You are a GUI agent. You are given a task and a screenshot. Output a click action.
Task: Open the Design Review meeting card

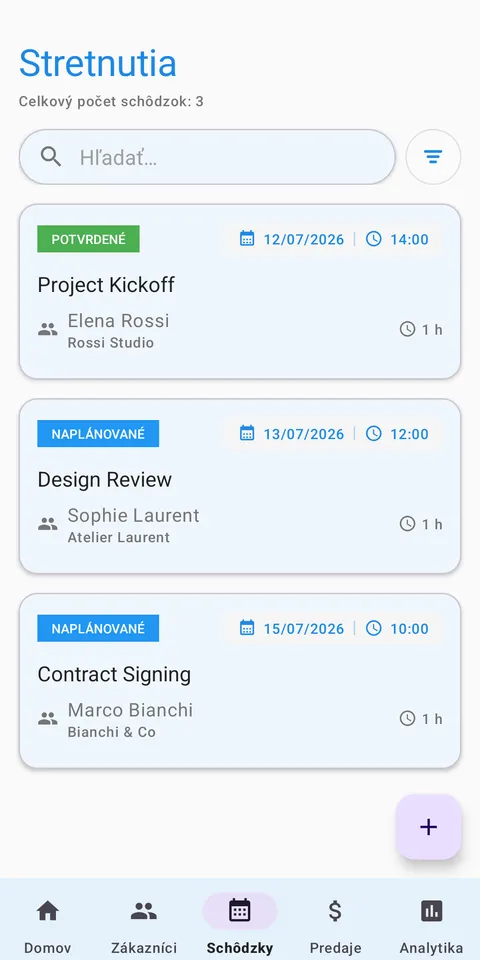click(240, 486)
